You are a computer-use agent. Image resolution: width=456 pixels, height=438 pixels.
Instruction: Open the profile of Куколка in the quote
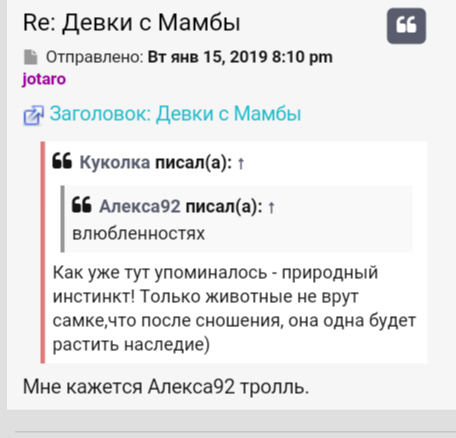tap(115, 163)
